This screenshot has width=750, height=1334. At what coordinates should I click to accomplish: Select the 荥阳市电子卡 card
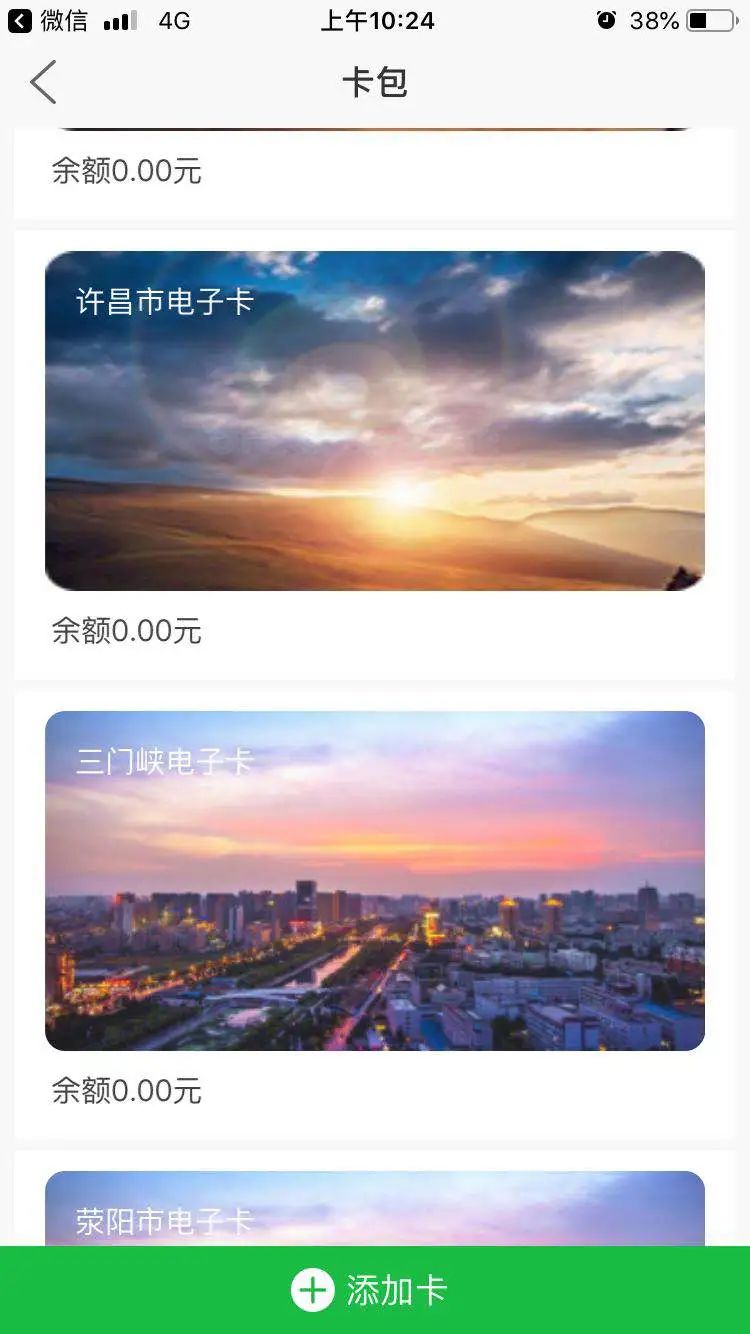[375, 1208]
